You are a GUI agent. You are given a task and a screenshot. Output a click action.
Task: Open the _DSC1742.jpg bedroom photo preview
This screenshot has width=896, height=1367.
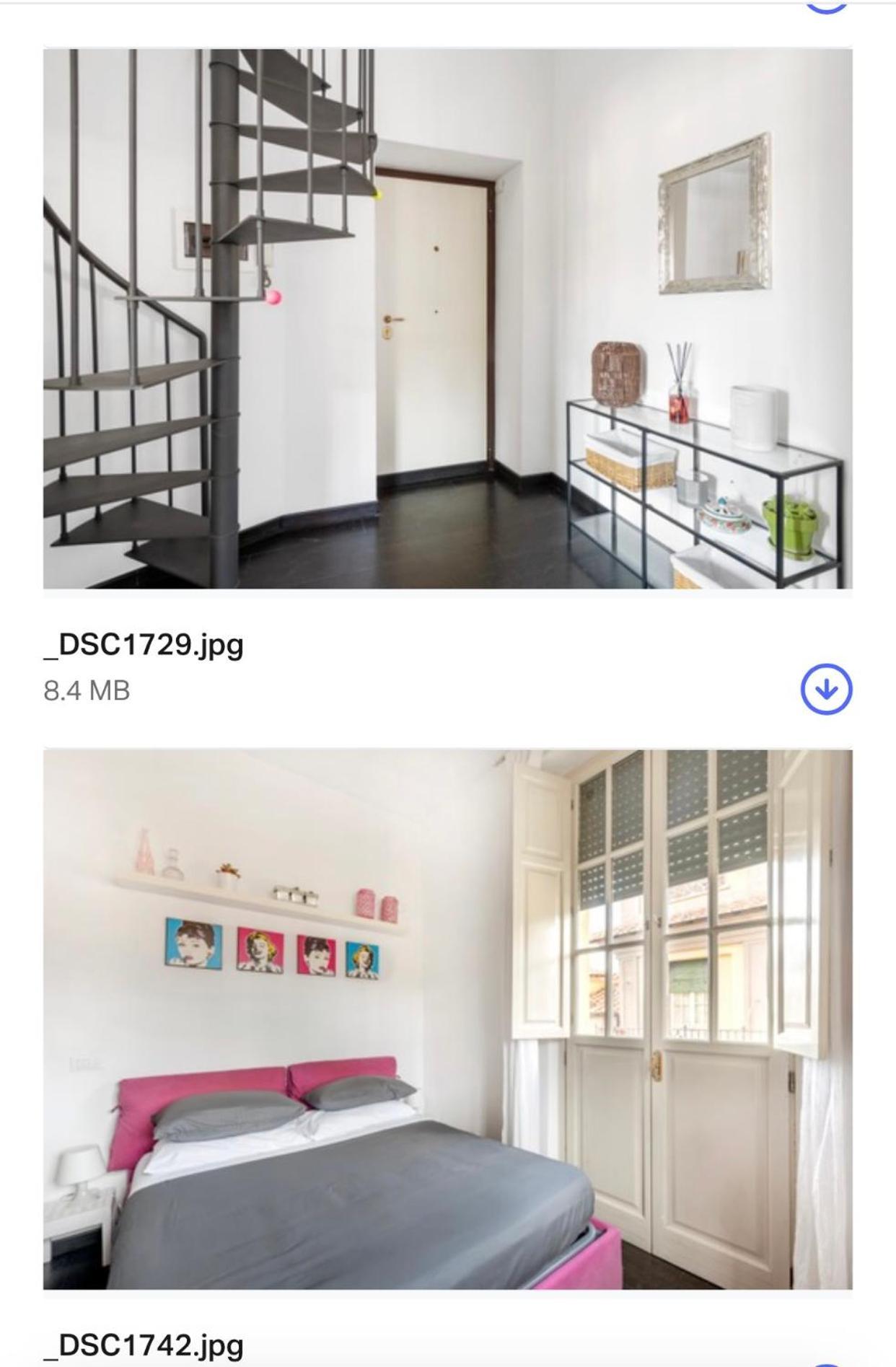pos(447,1019)
